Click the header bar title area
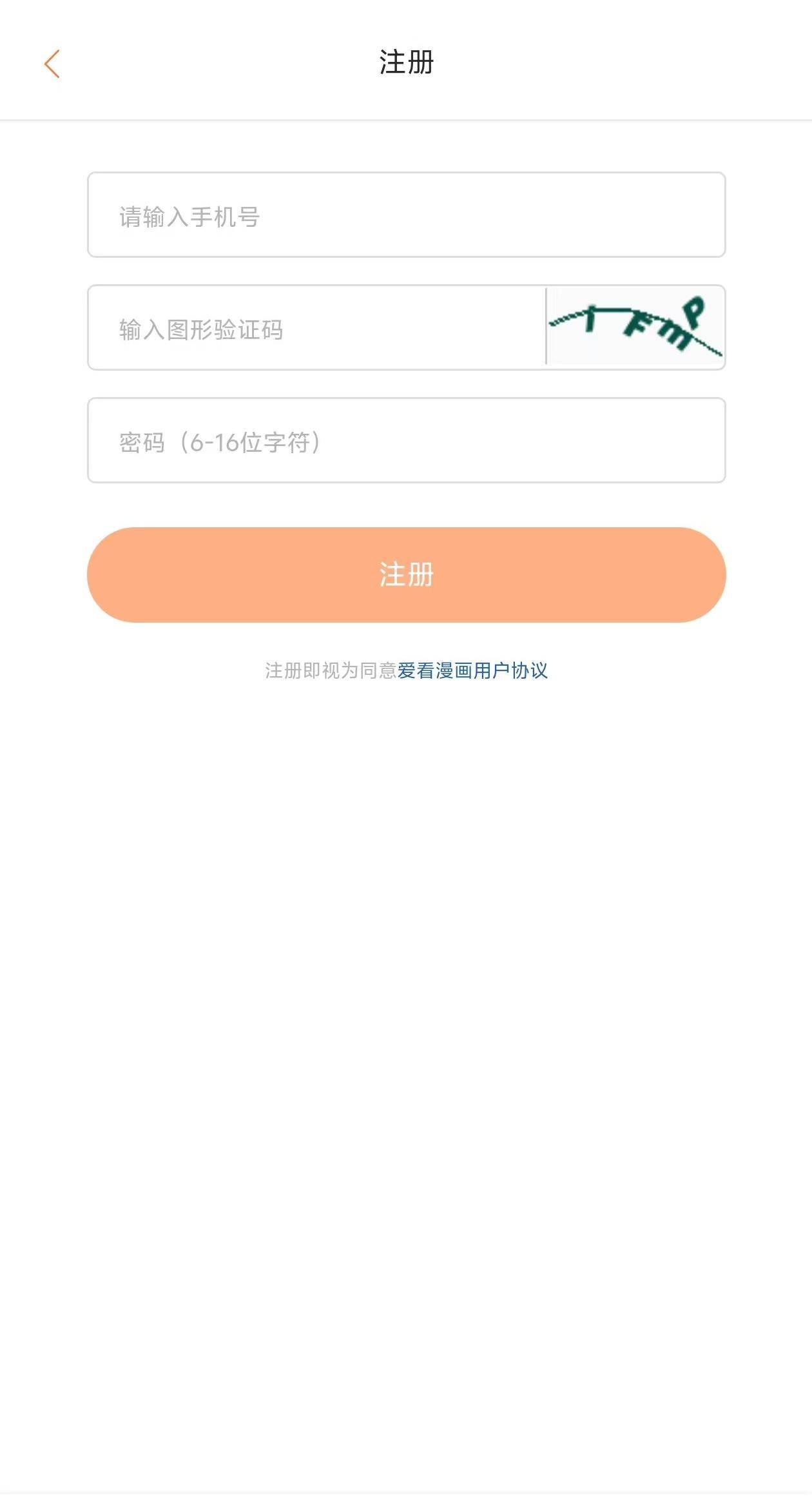Viewport: 812px width, 1496px height. 406,63
